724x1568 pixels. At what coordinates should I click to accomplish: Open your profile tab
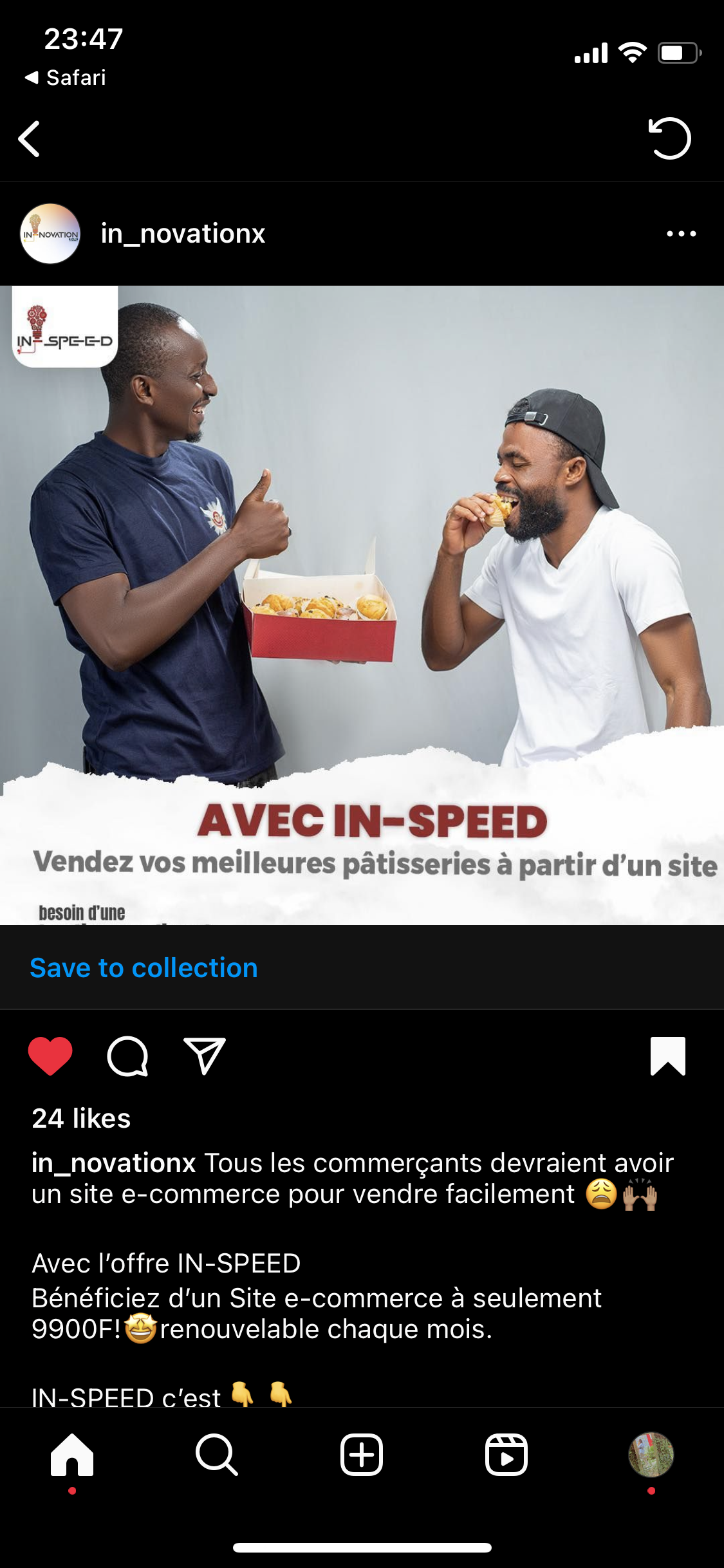pyautogui.click(x=651, y=1455)
